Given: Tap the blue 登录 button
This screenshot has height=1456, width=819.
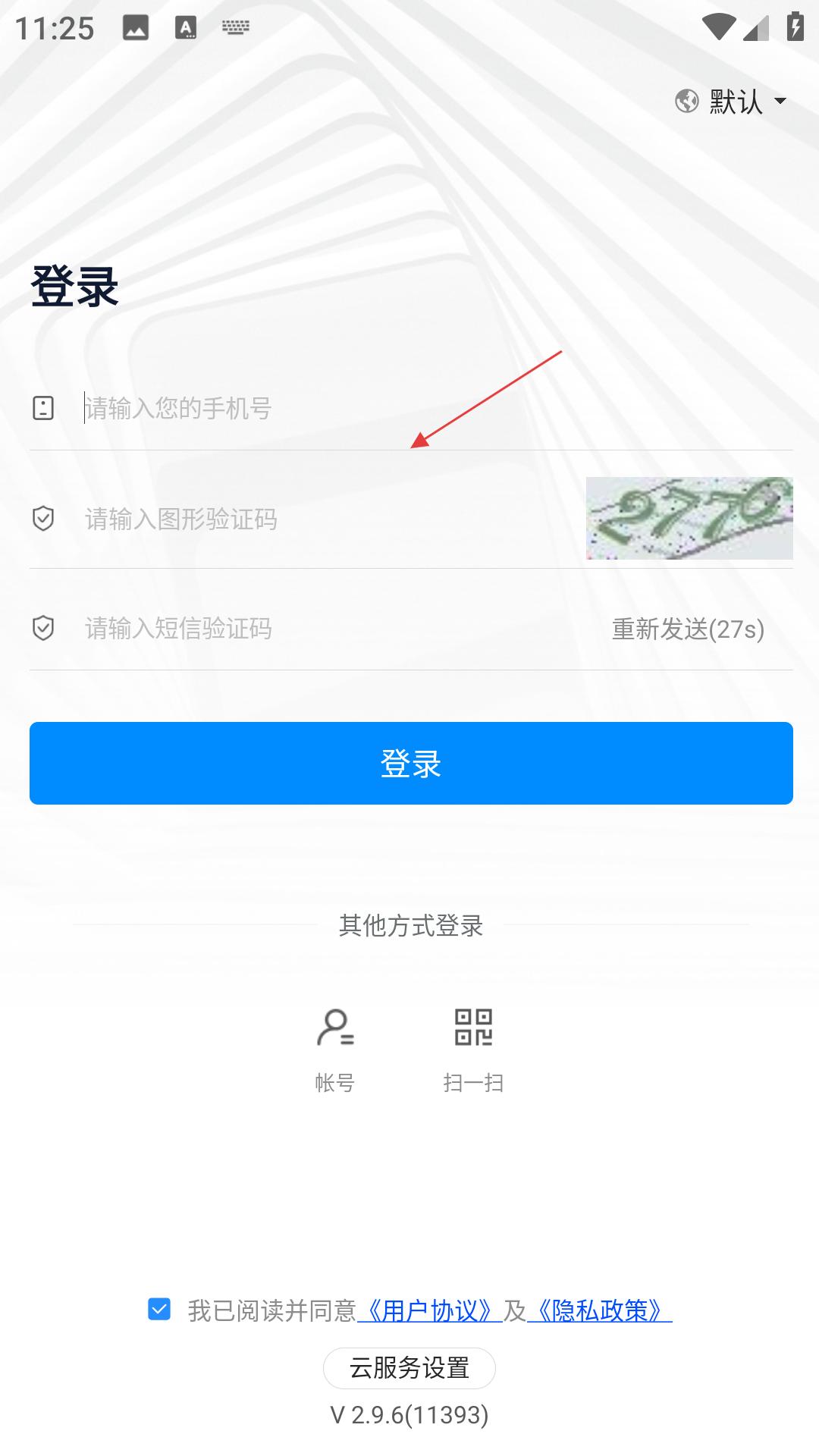Looking at the screenshot, I should [411, 763].
